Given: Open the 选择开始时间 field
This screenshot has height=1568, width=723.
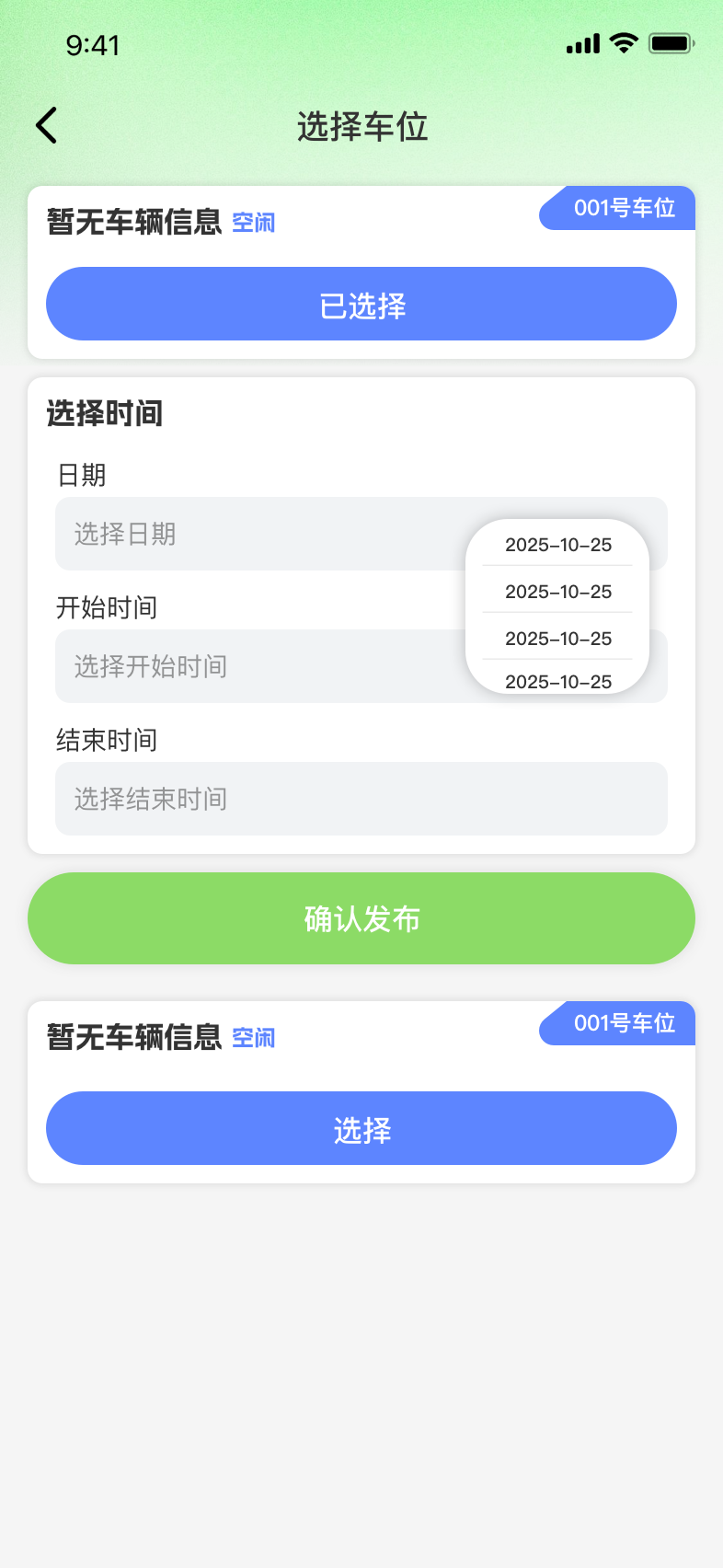Looking at the screenshot, I should click(x=258, y=667).
